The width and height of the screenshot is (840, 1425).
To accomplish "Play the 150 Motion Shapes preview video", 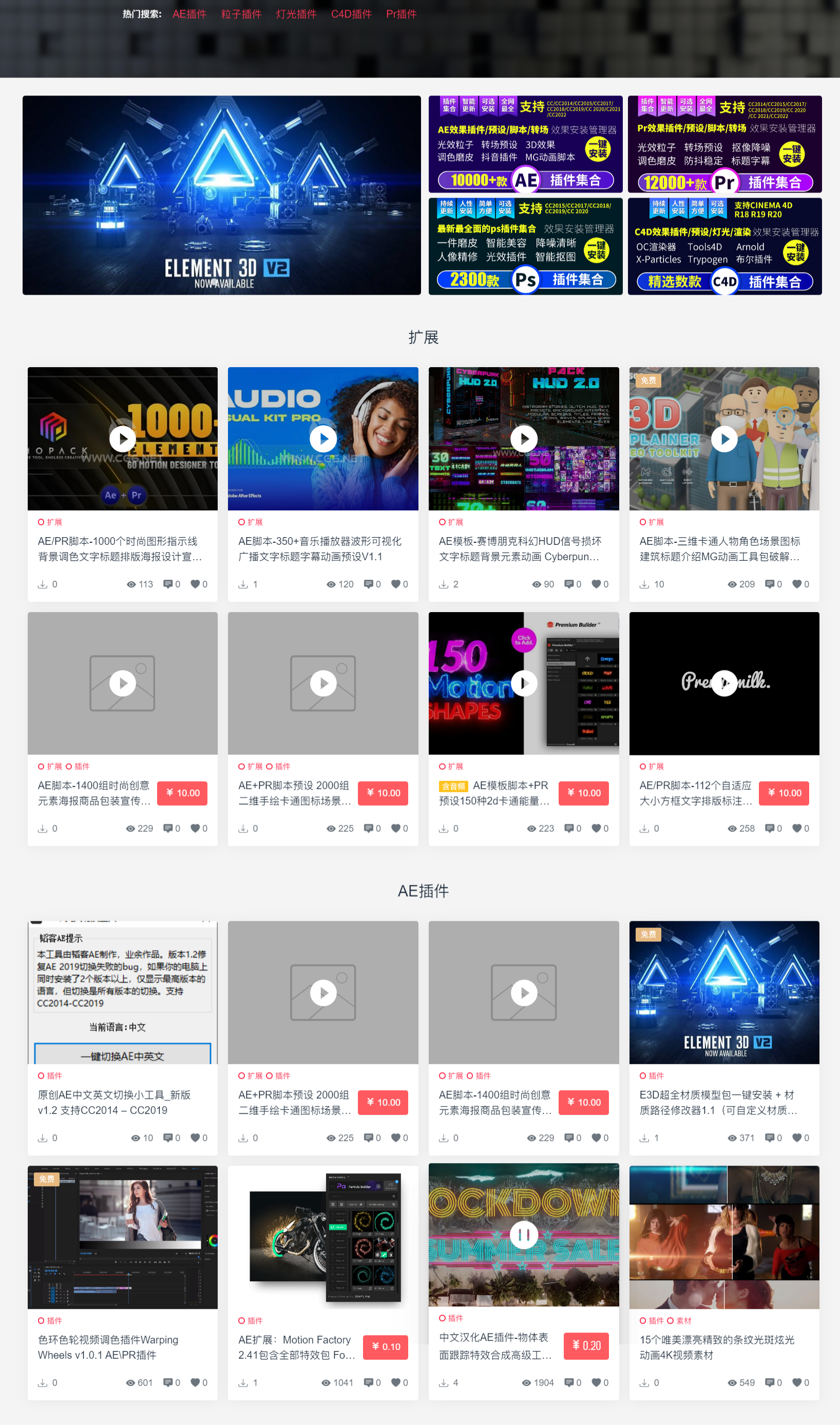I will tap(524, 683).
